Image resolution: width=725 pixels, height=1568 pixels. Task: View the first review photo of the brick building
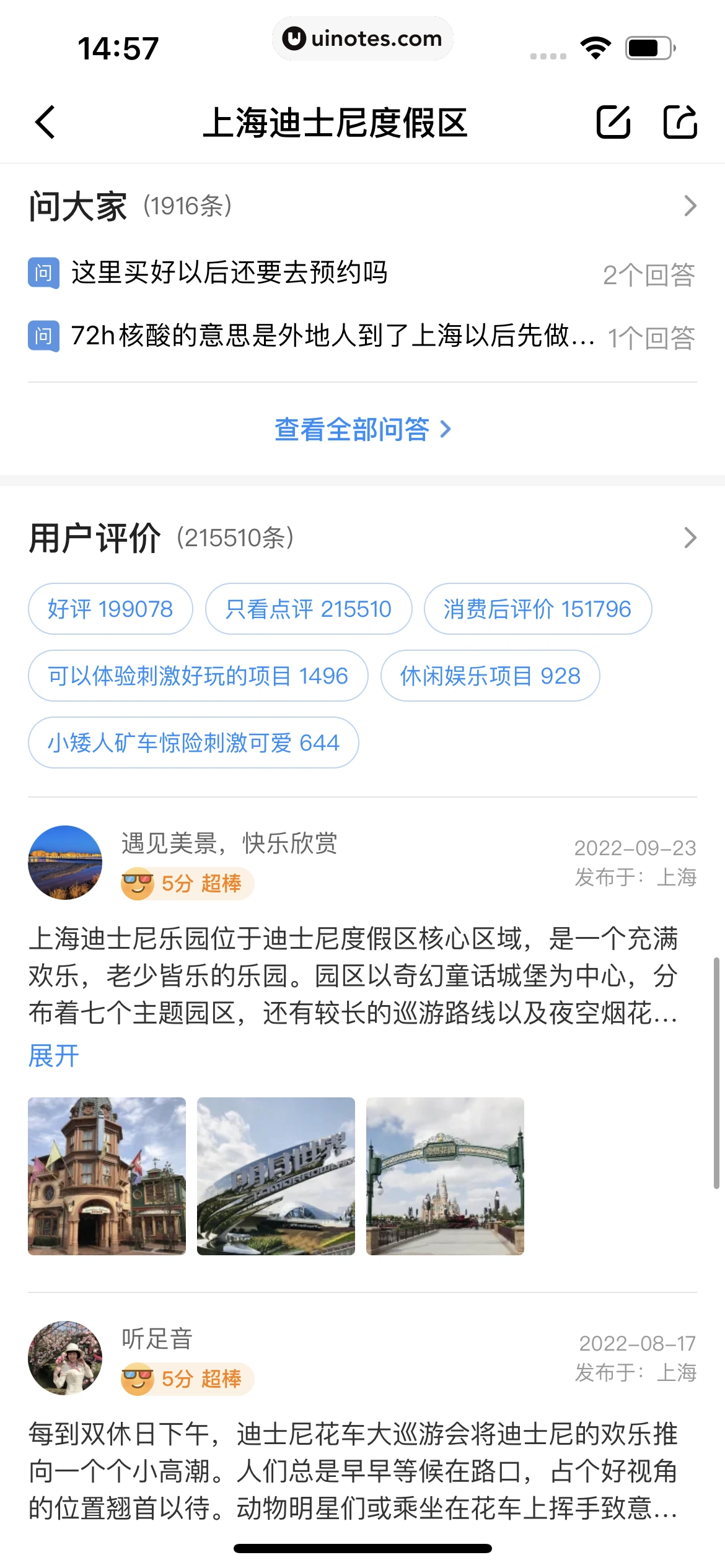107,1176
